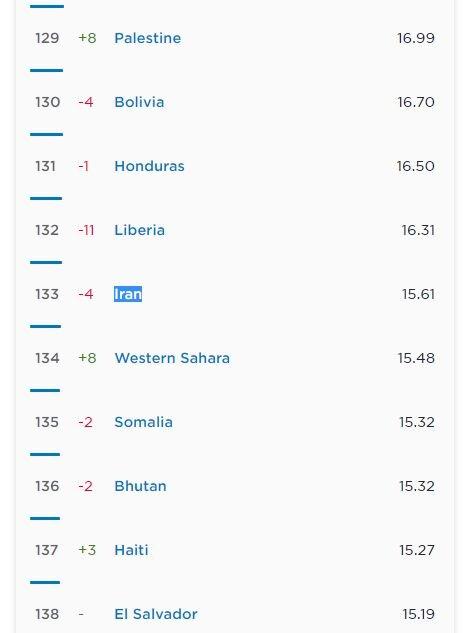465x633 pixels.
Task: Go to Somalia's page
Action: click(x=143, y=422)
